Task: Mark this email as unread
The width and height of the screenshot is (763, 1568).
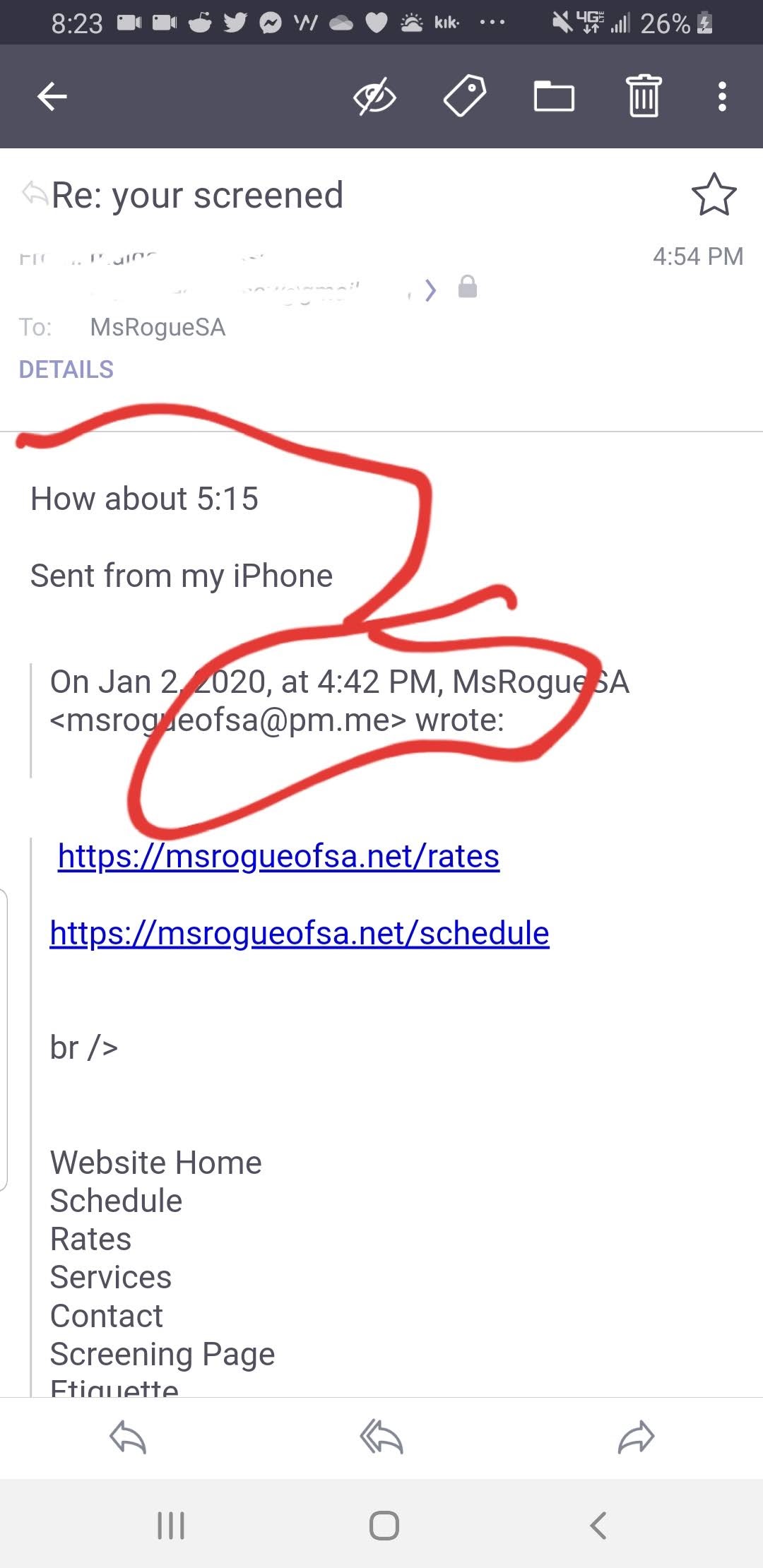Action: [x=374, y=96]
